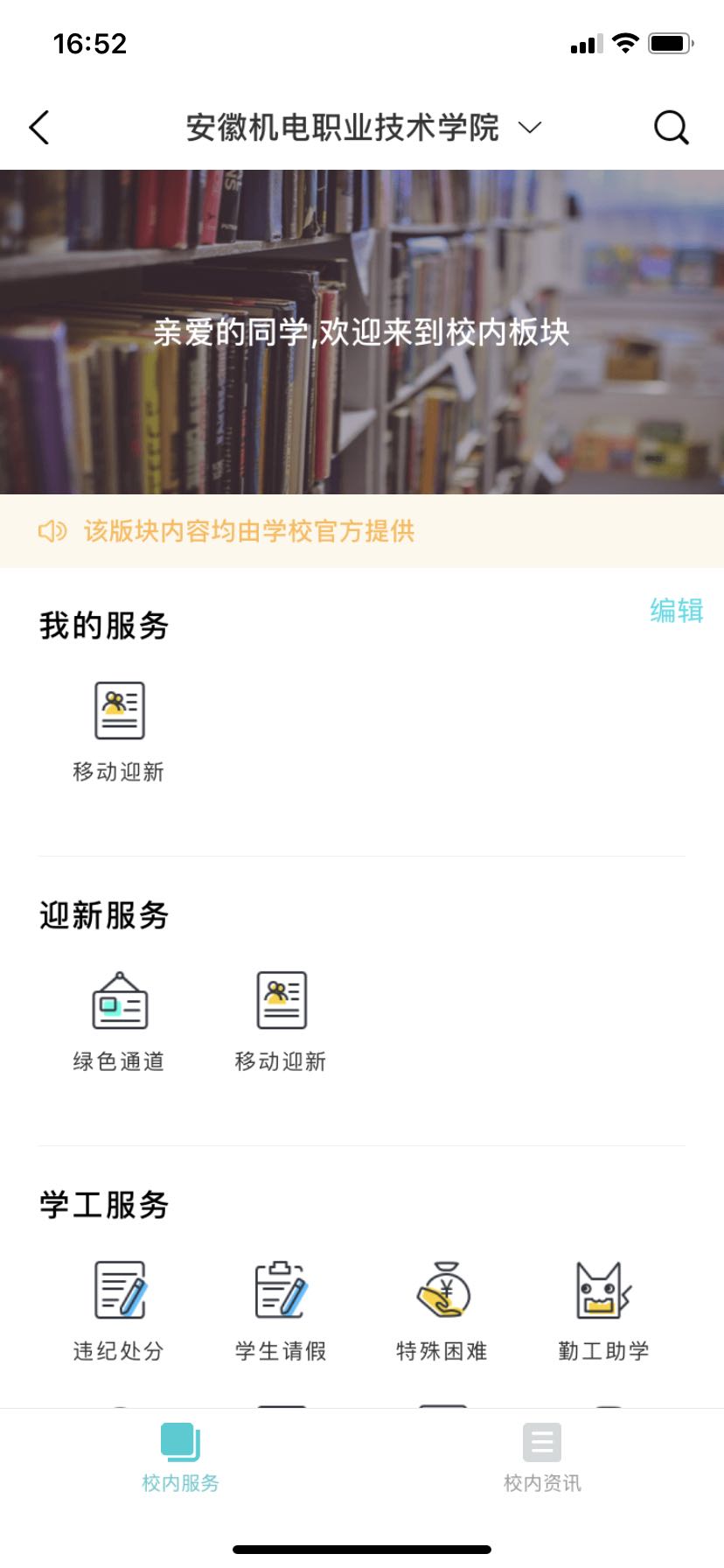Open the search magnifier icon
The height and width of the screenshot is (1568, 724).
(671, 128)
